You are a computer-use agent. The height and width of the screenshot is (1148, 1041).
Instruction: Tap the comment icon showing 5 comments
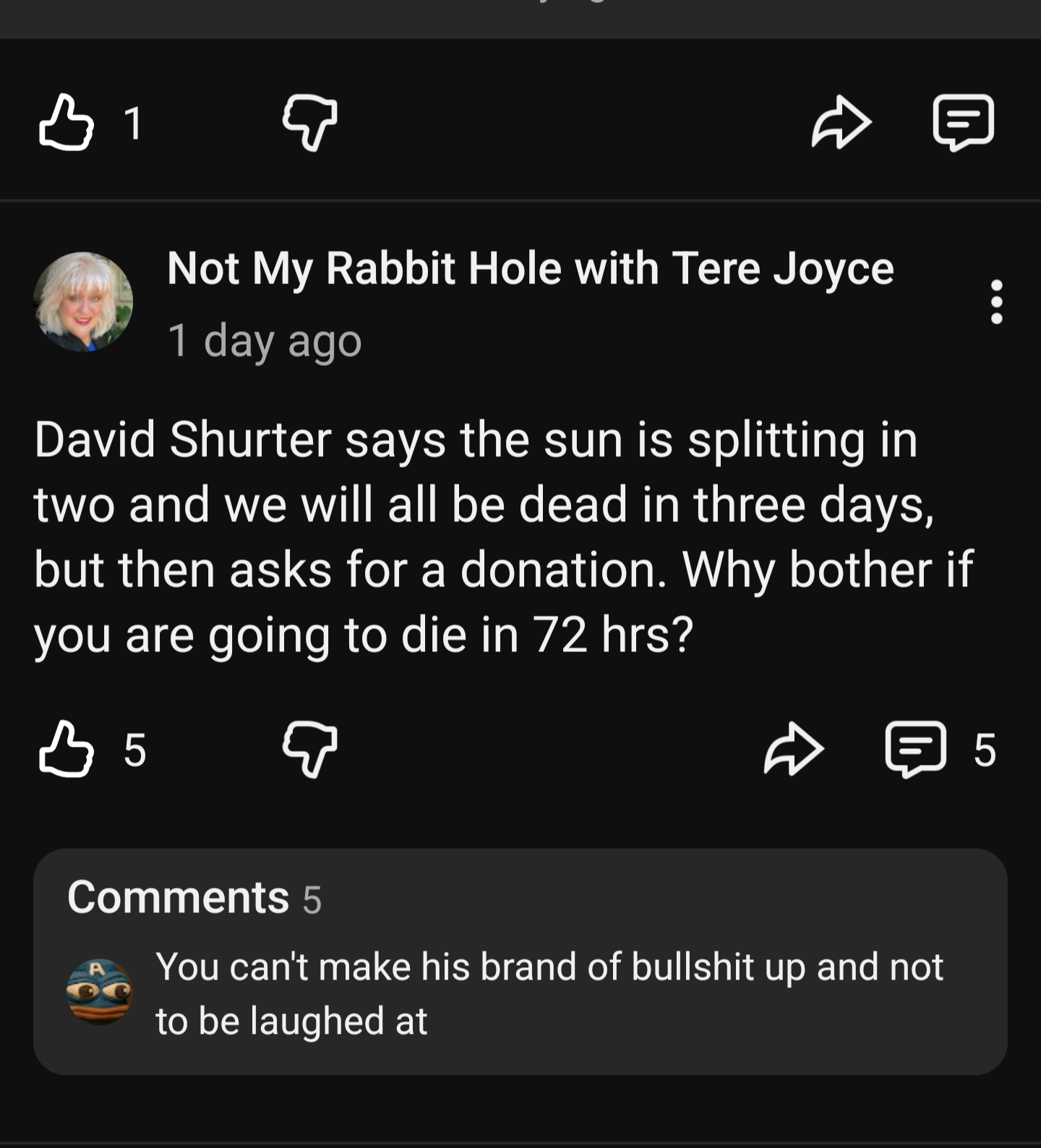tap(915, 749)
